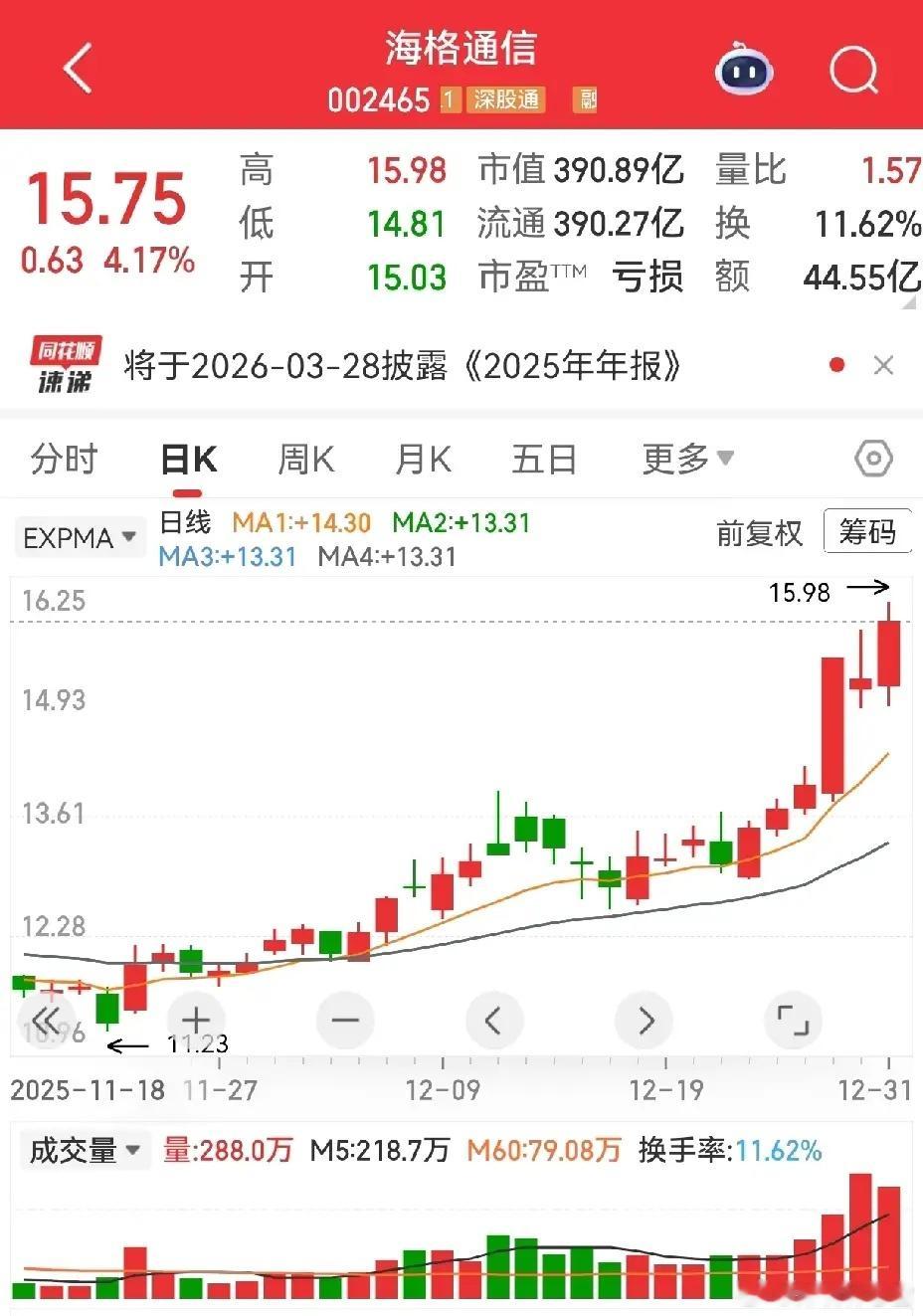Viewport: 923px width, 1316px height.
Task: Switch to the 五日 chart tab
Action: tap(543, 460)
